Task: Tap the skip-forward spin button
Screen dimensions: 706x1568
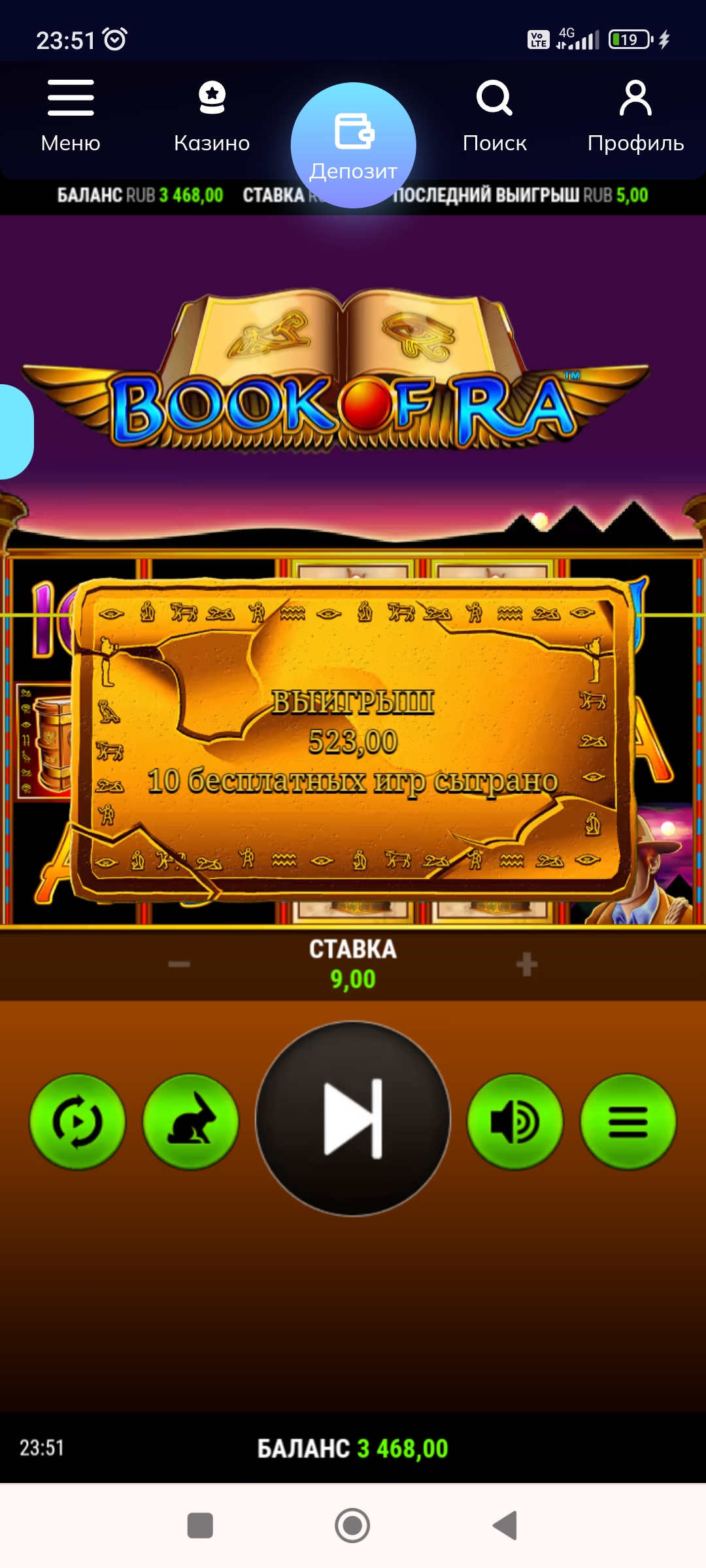Action: [x=353, y=1119]
